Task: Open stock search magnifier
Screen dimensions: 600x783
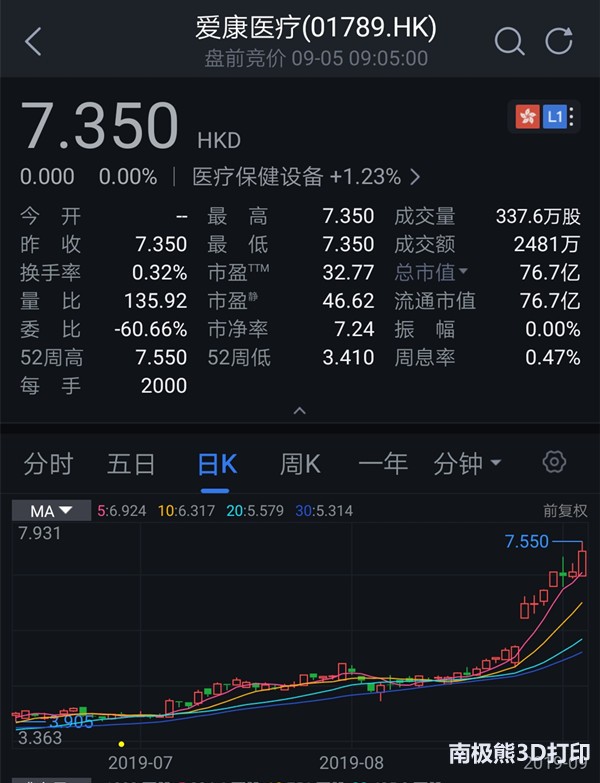Action: tap(509, 41)
